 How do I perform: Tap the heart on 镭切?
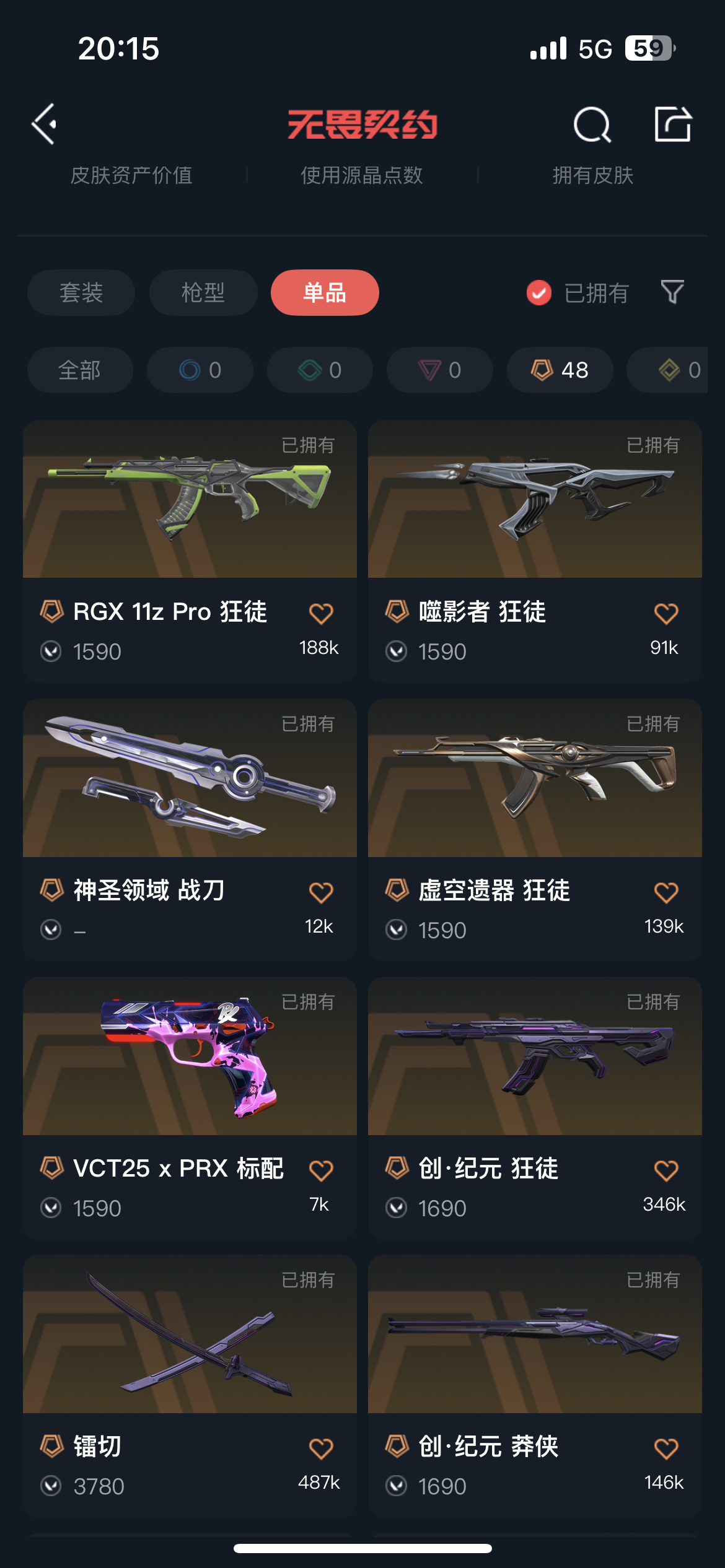coord(321,1448)
